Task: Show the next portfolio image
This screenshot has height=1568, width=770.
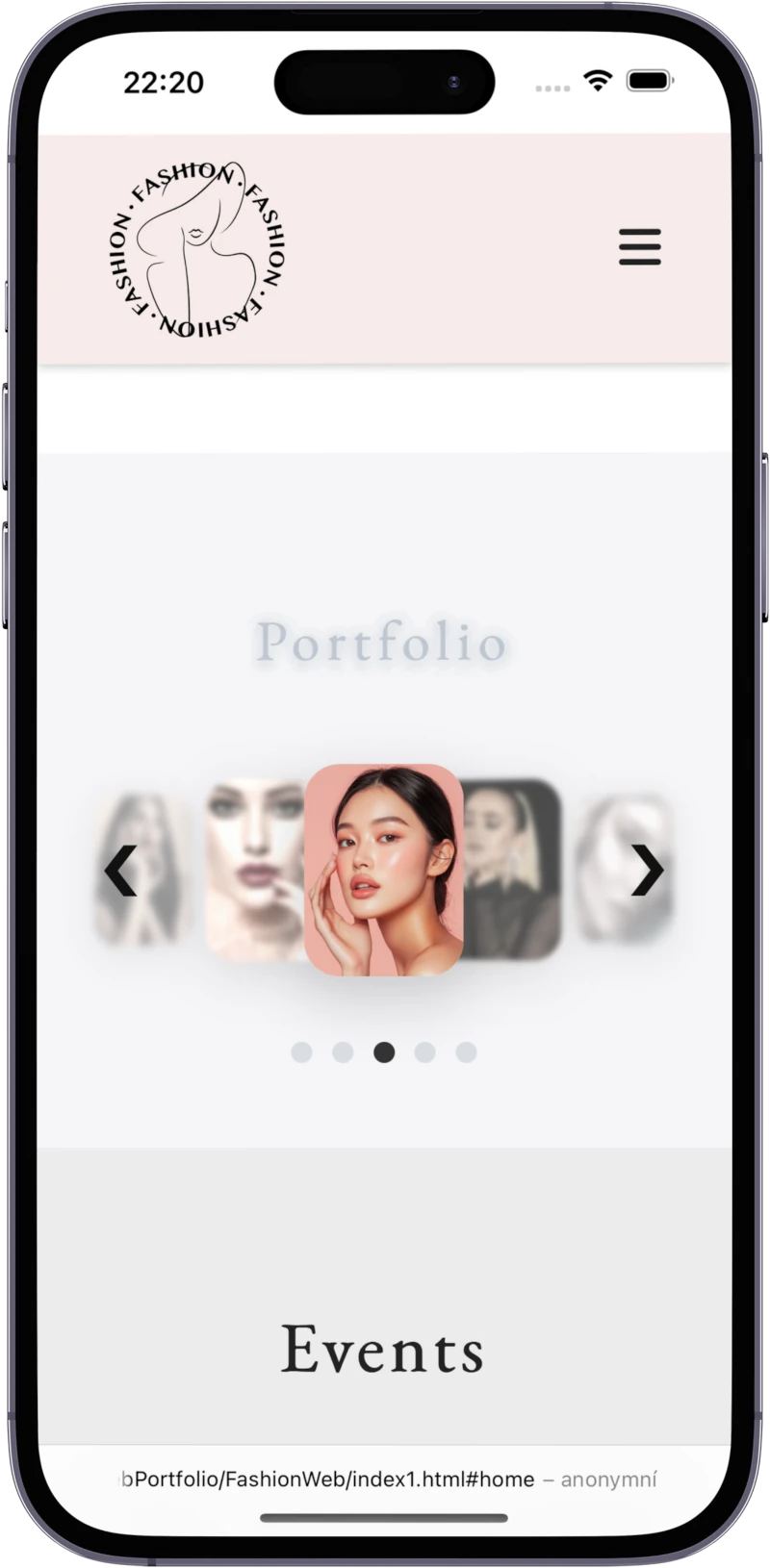Action: [648, 871]
